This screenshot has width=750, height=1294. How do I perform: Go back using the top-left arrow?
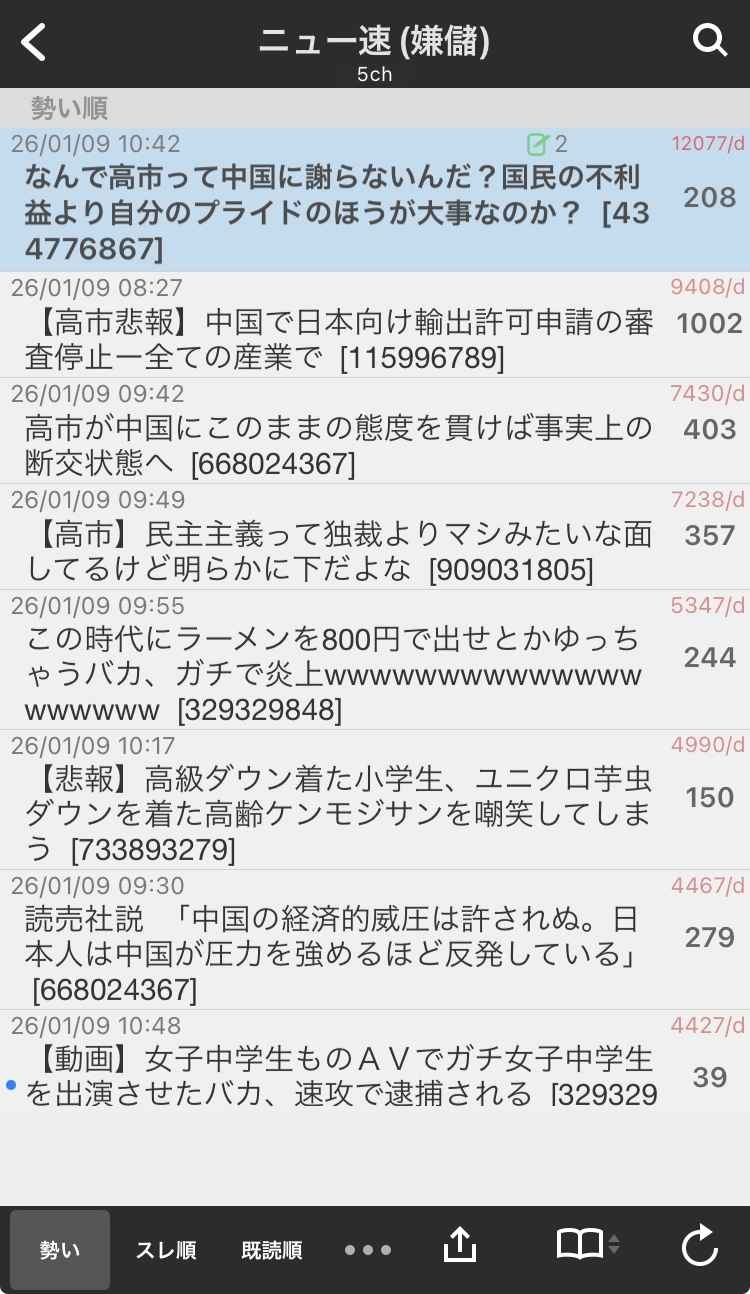coord(35,42)
